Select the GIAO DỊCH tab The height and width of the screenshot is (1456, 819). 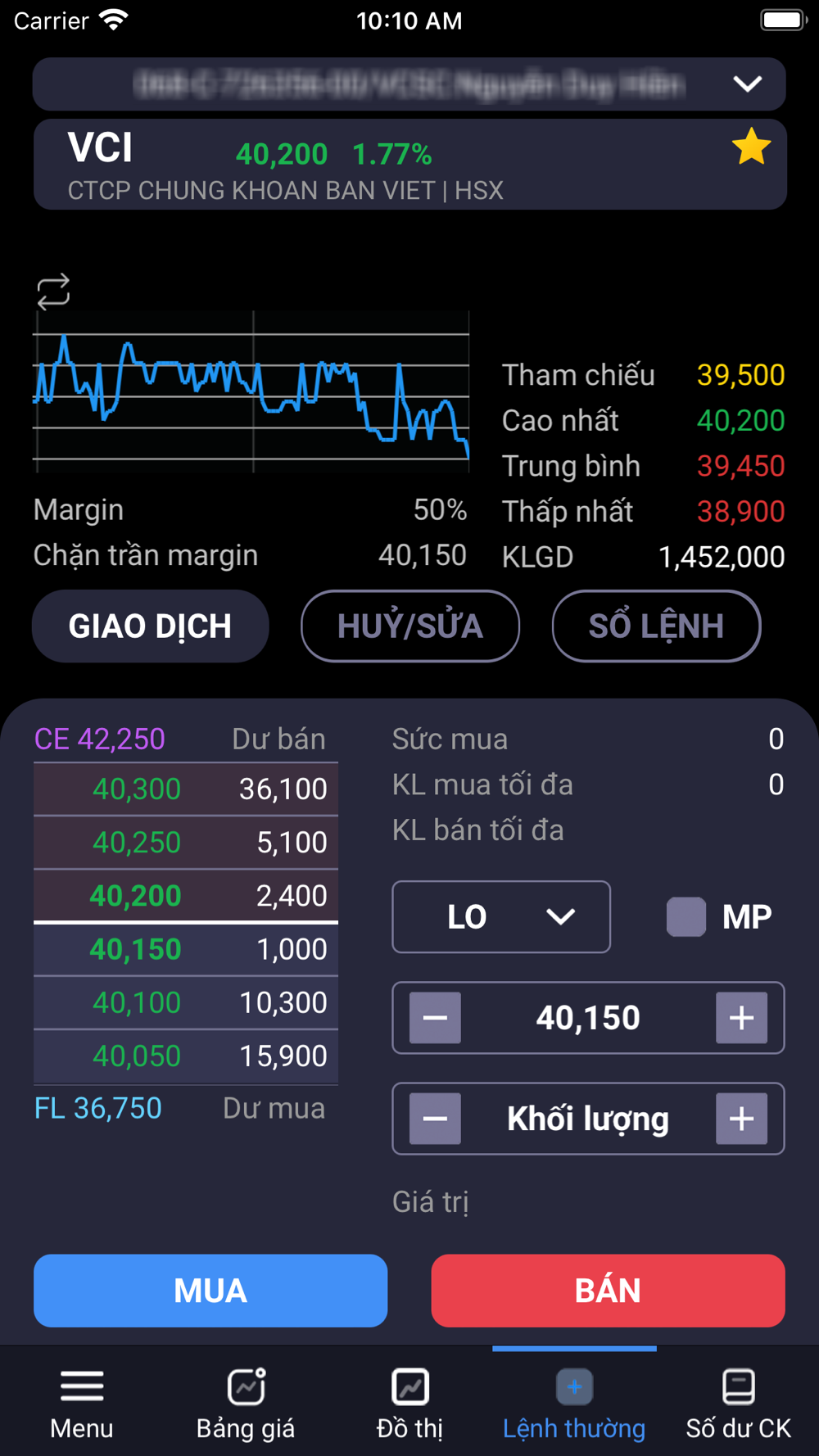[x=151, y=626]
